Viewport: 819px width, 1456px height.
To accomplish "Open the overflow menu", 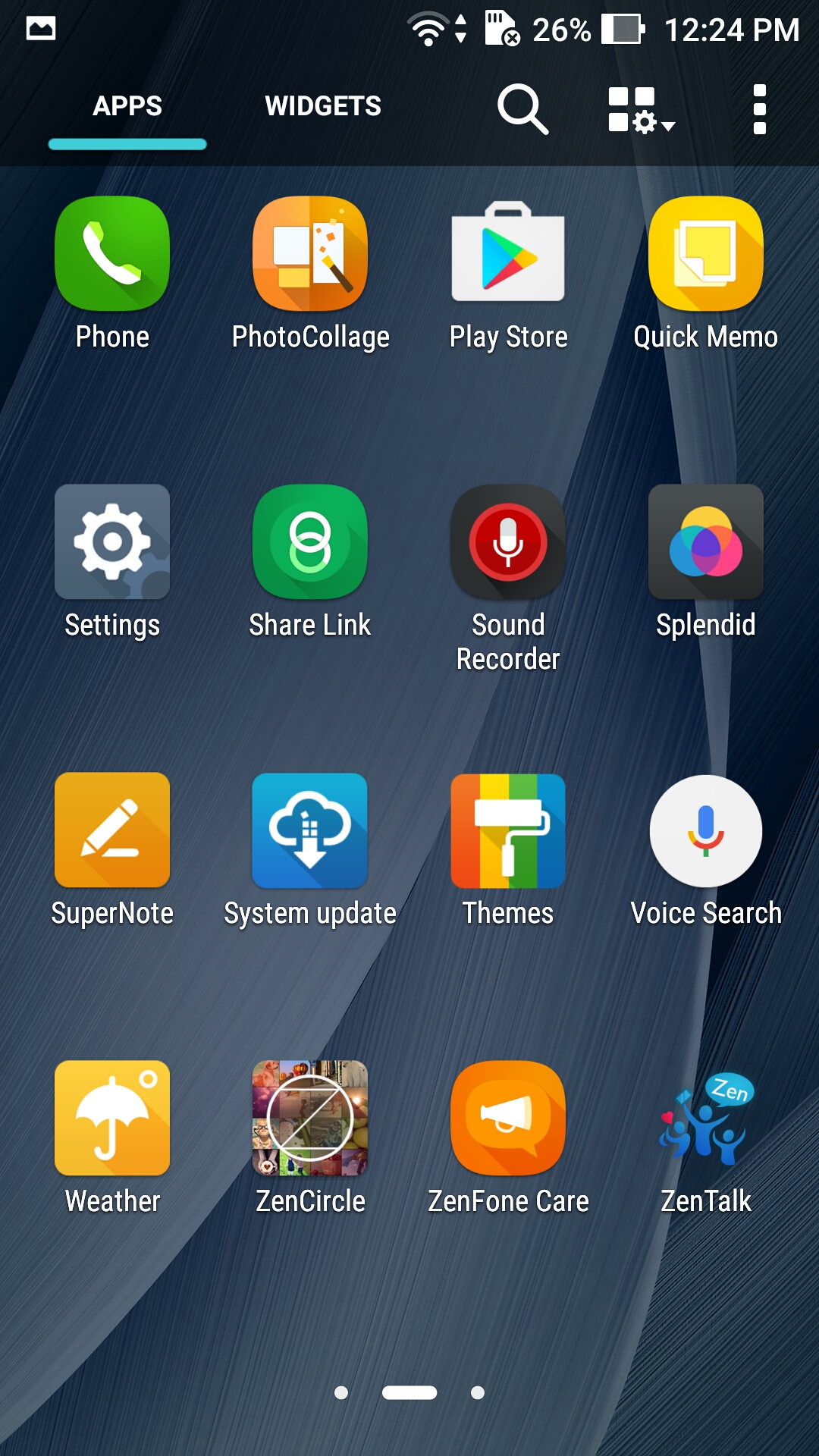I will point(759,109).
